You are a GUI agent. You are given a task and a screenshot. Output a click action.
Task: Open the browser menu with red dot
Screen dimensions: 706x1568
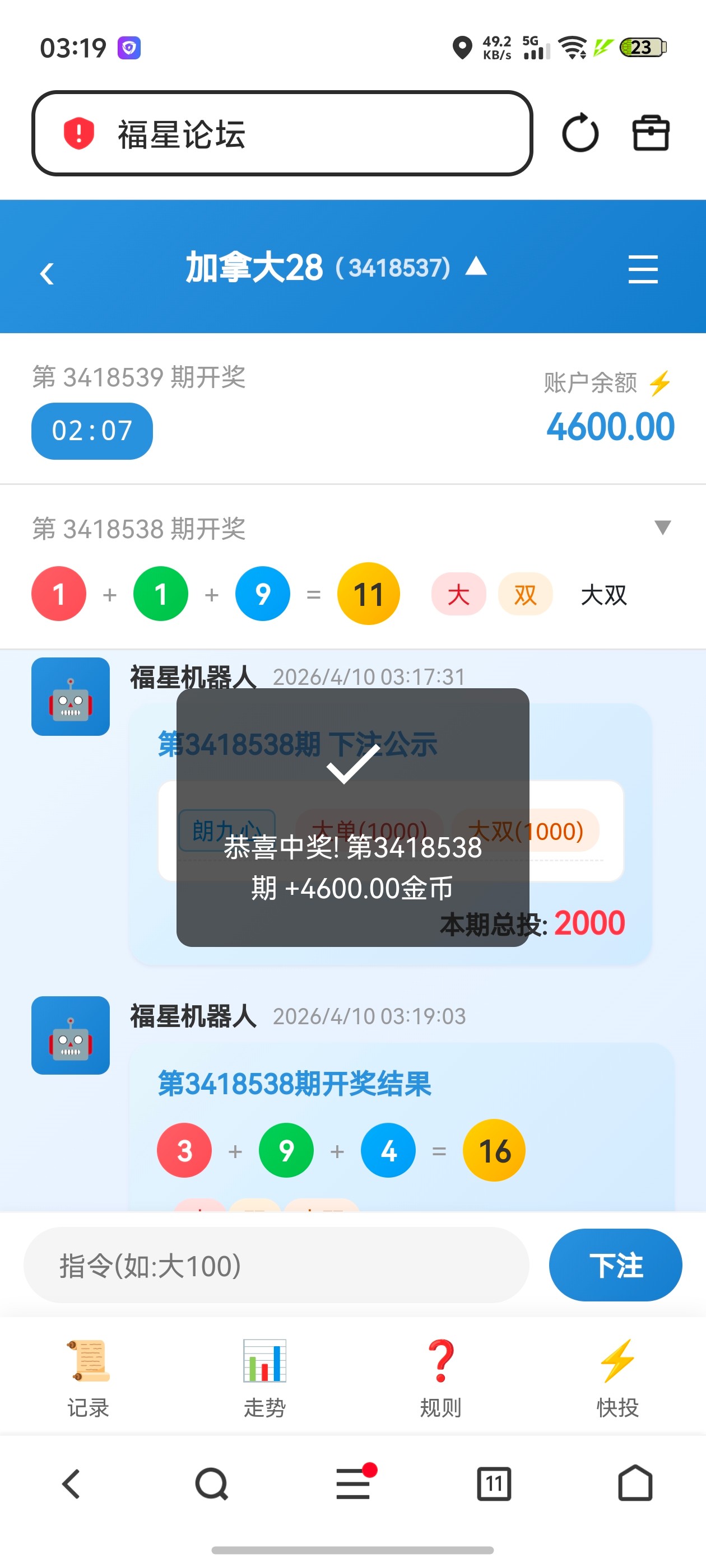(x=354, y=1484)
